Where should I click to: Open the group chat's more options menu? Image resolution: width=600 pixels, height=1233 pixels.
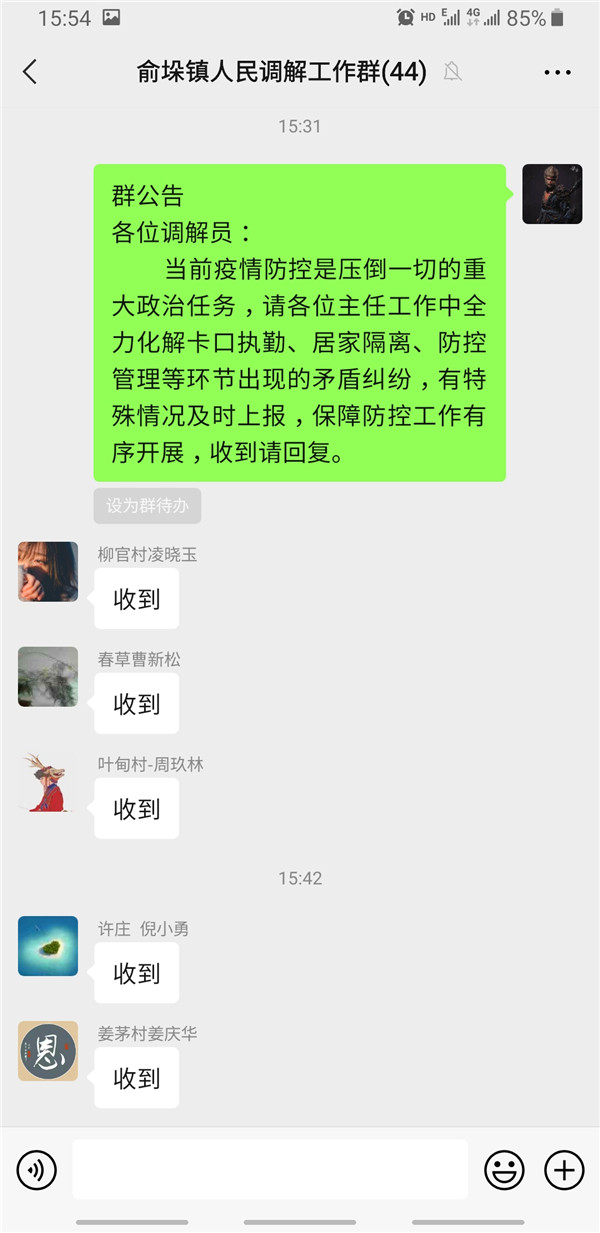coord(557,72)
